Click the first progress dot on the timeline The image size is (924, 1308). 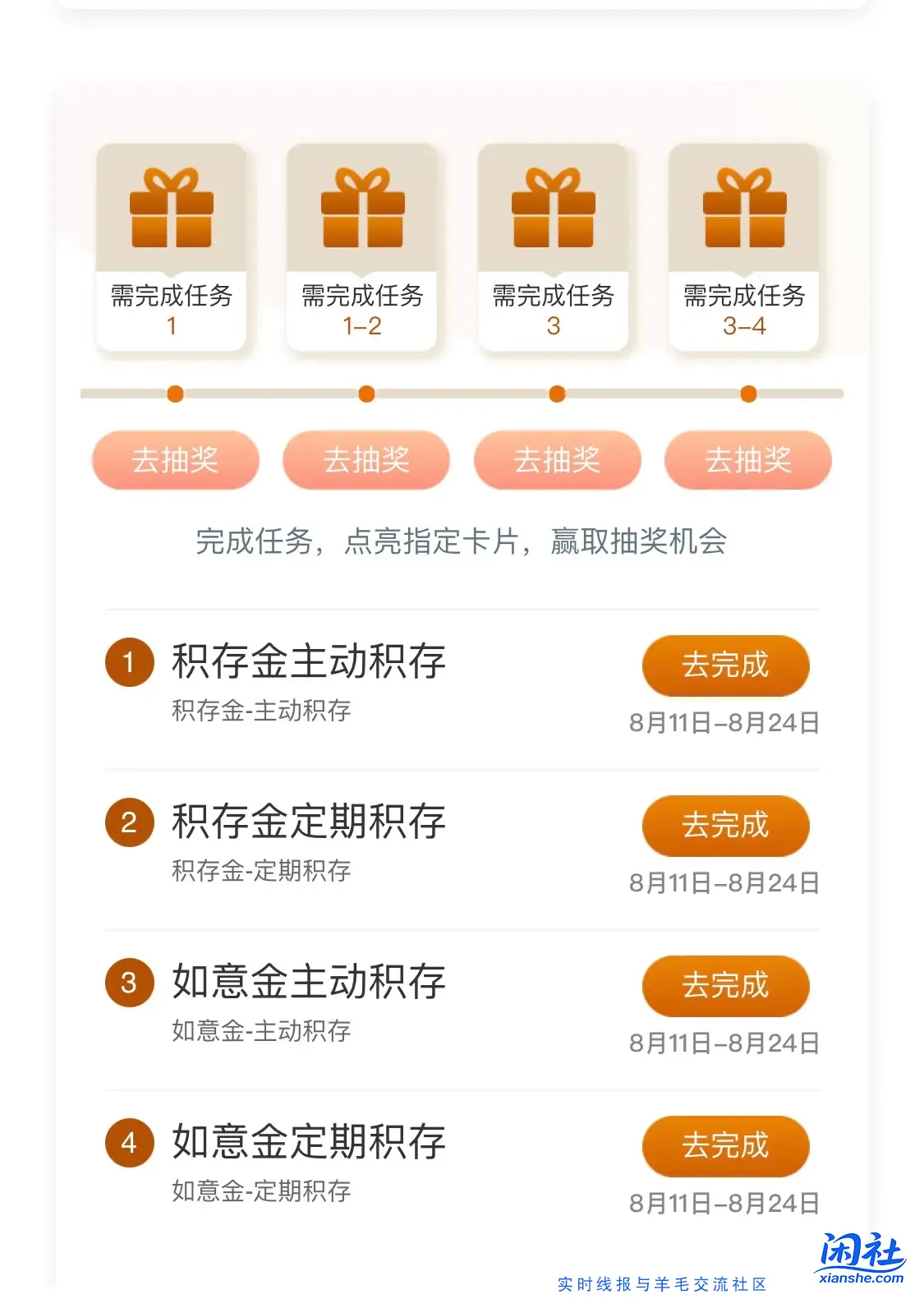174,394
